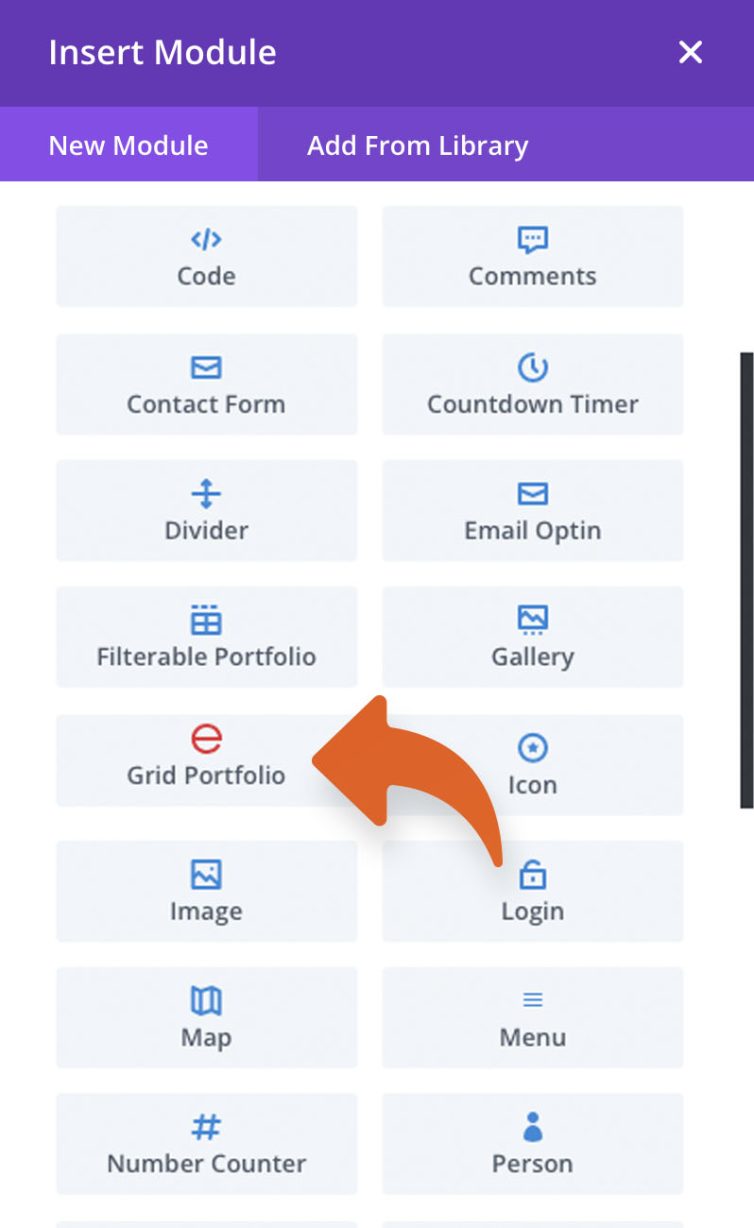
Task: Insert the Gallery module
Action: [532, 637]
